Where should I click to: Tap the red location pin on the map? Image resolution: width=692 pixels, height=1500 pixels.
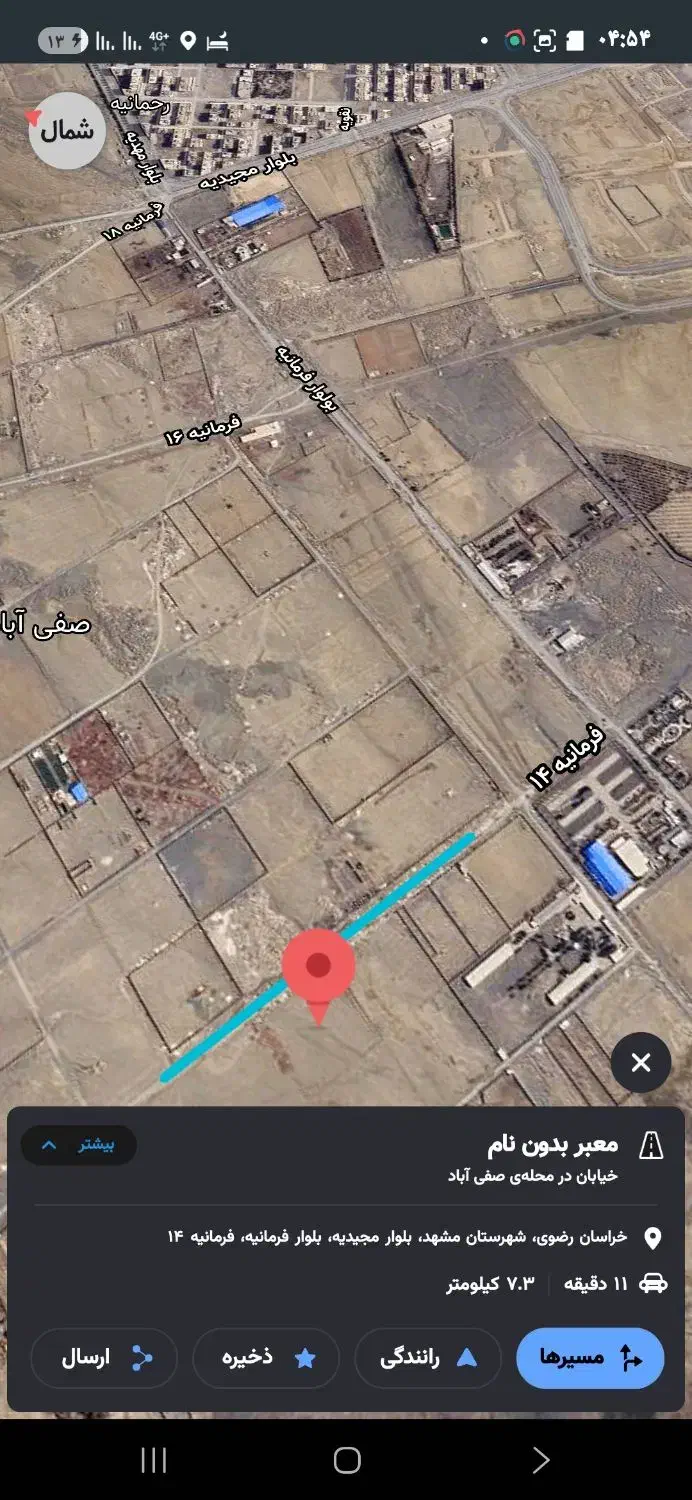[x=319, y=967]
